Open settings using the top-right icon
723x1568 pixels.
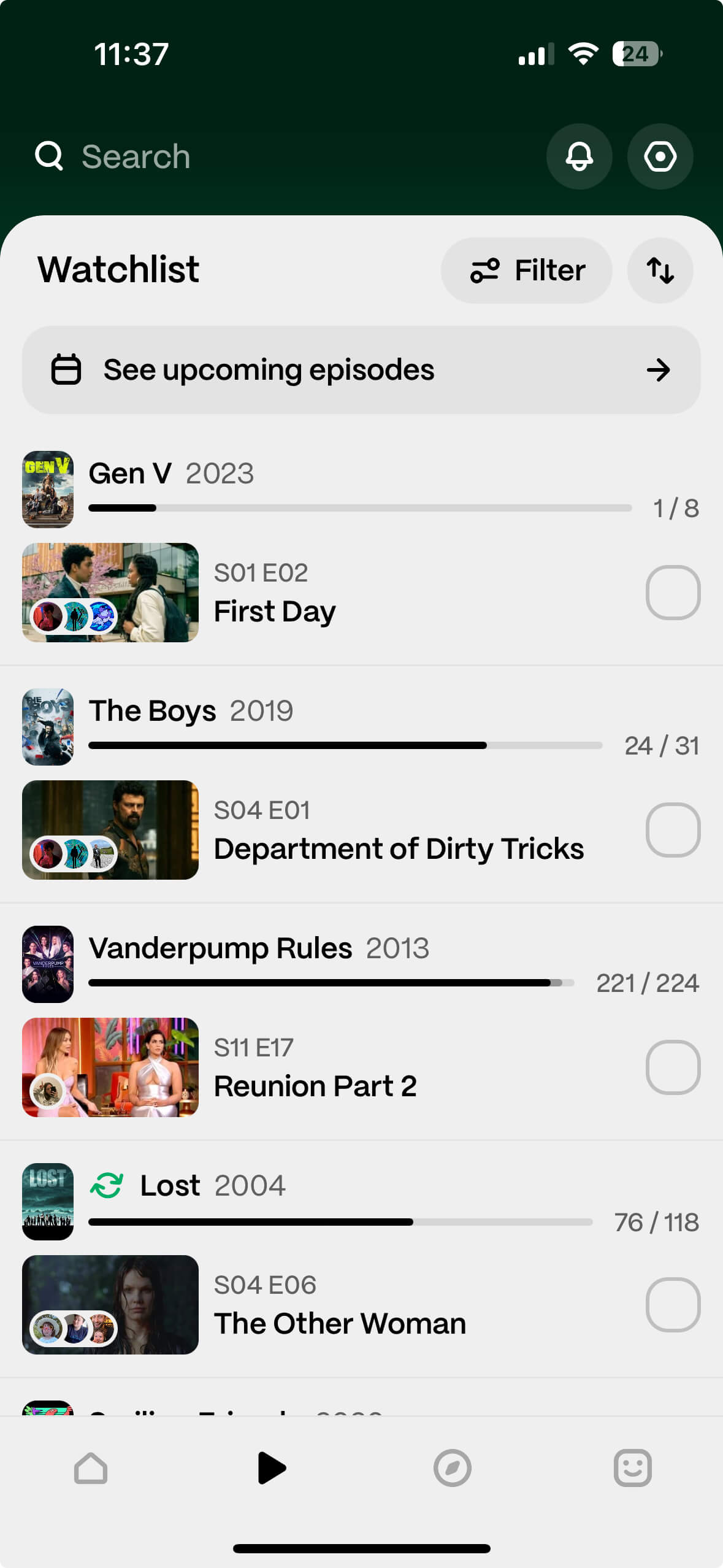click(x=660, y=157)
